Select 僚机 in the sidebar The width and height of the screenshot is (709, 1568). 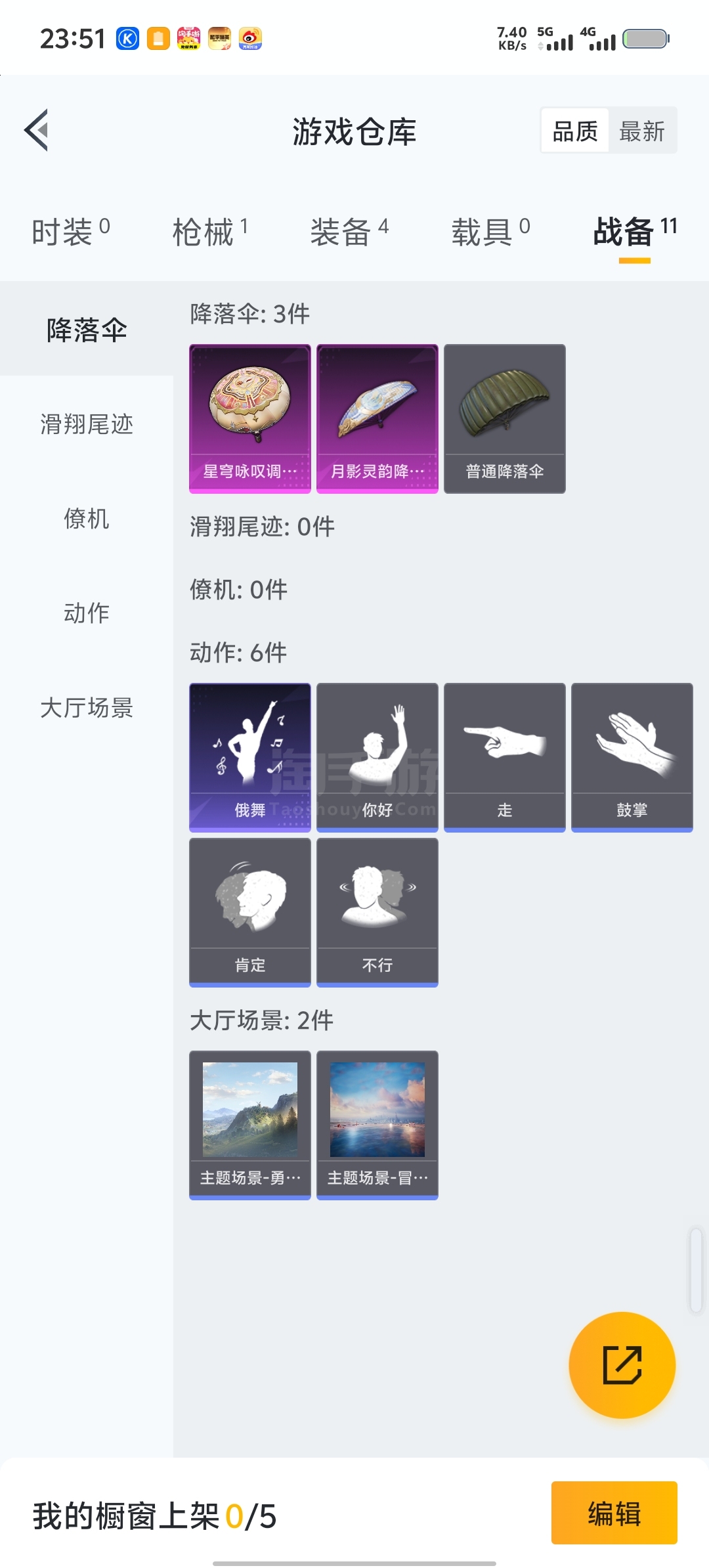(x=87, y=519)
